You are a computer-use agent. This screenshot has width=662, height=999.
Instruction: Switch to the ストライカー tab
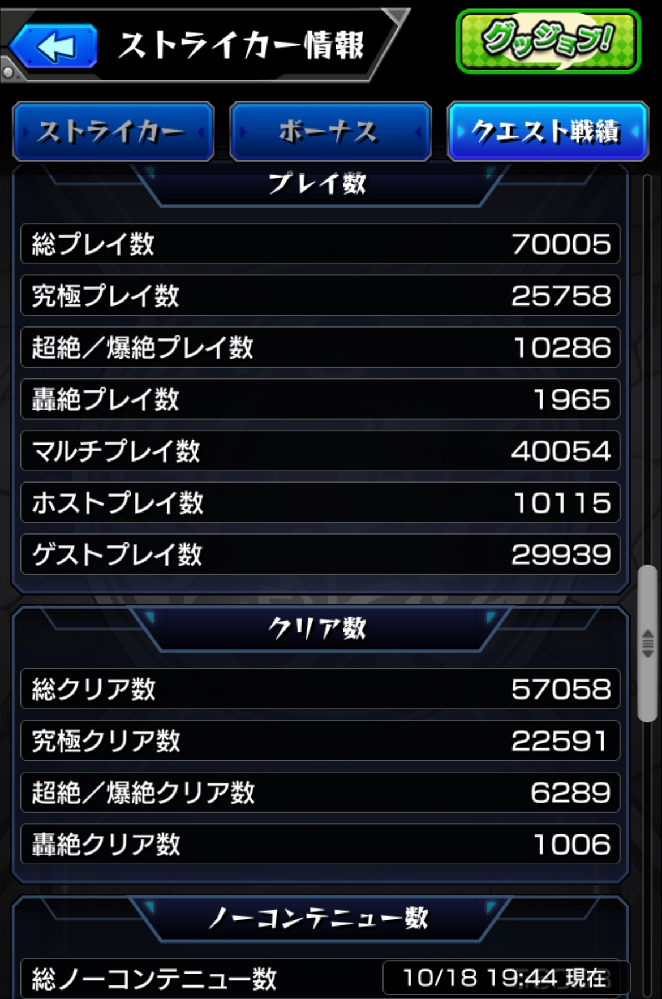[112, 131]
